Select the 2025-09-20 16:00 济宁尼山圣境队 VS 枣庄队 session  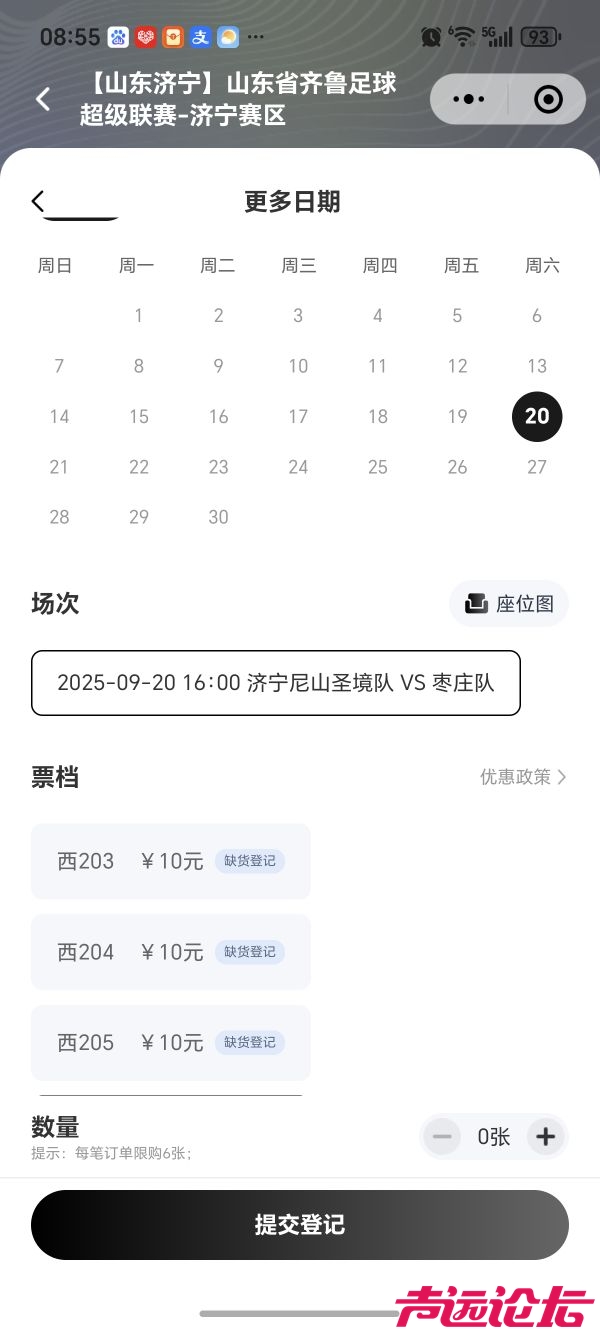coord(276,683)
